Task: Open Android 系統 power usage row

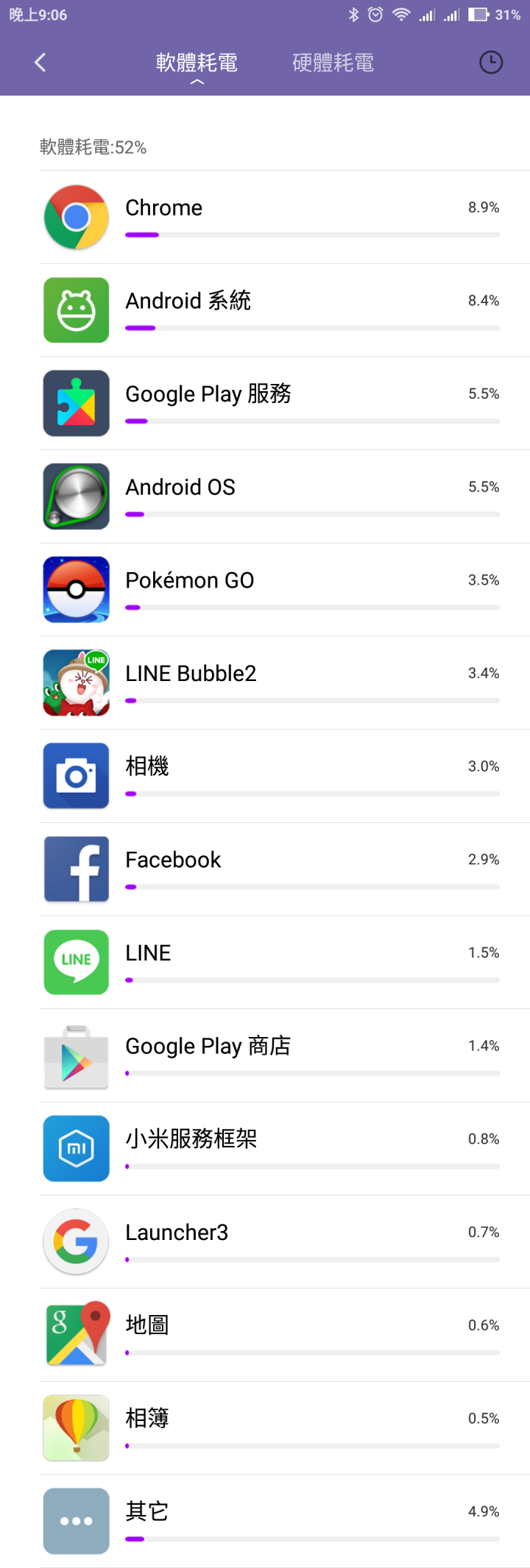Action: [284, 310]
